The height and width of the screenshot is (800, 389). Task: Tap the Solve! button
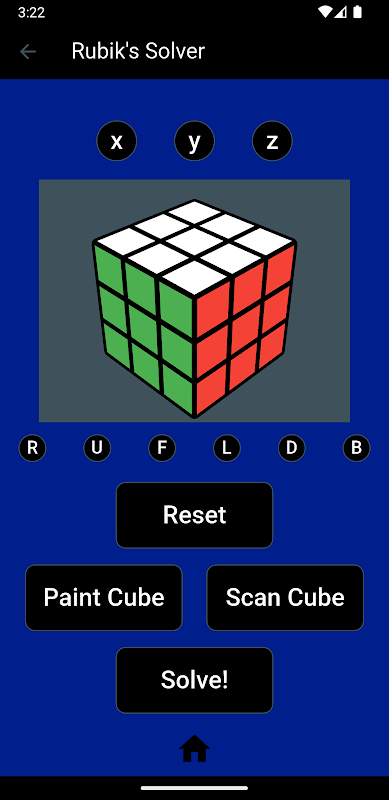(x=194, y=680)
